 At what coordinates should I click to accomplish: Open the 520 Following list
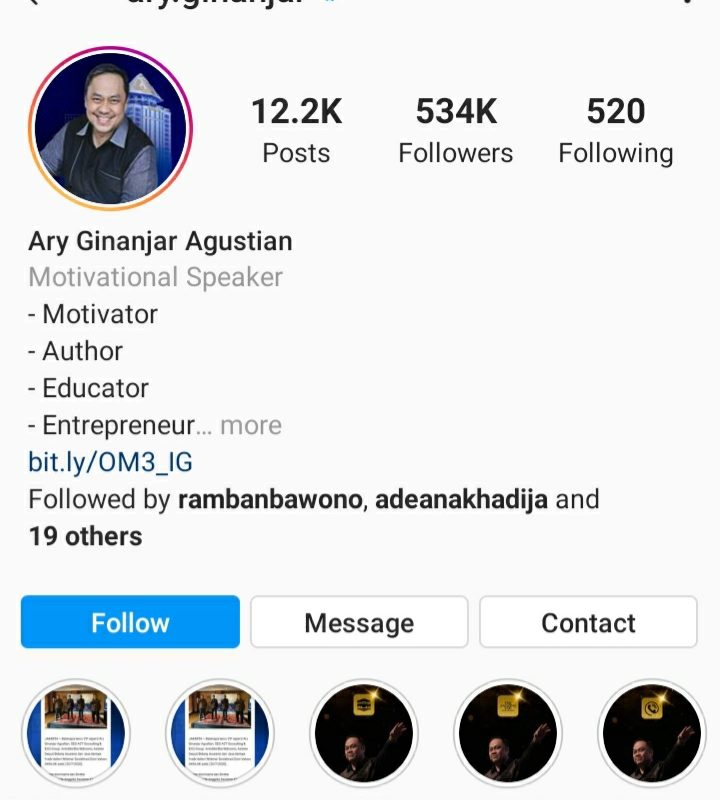coord(616,131)
